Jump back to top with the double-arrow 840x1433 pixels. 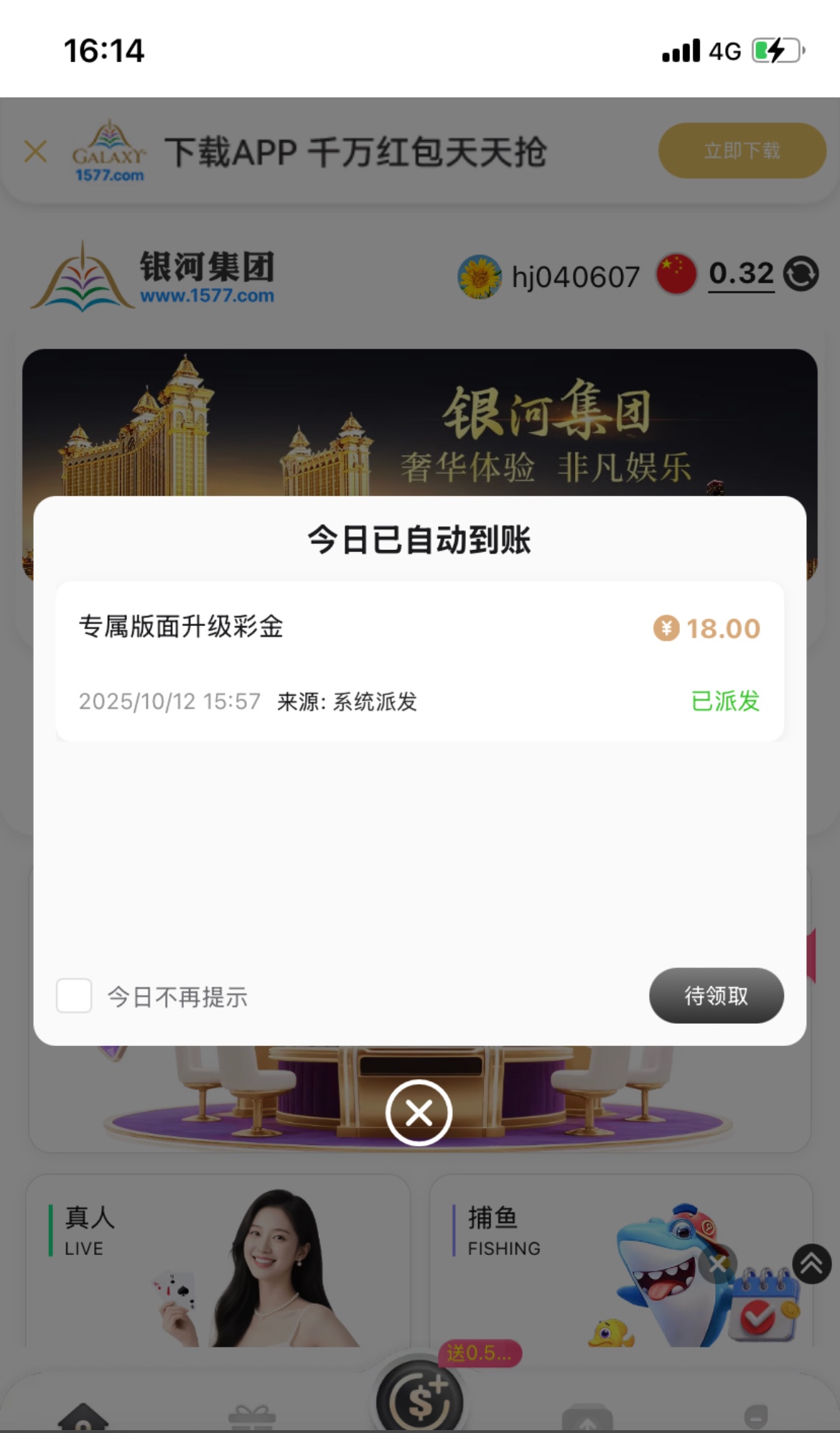pos(811,1264)
